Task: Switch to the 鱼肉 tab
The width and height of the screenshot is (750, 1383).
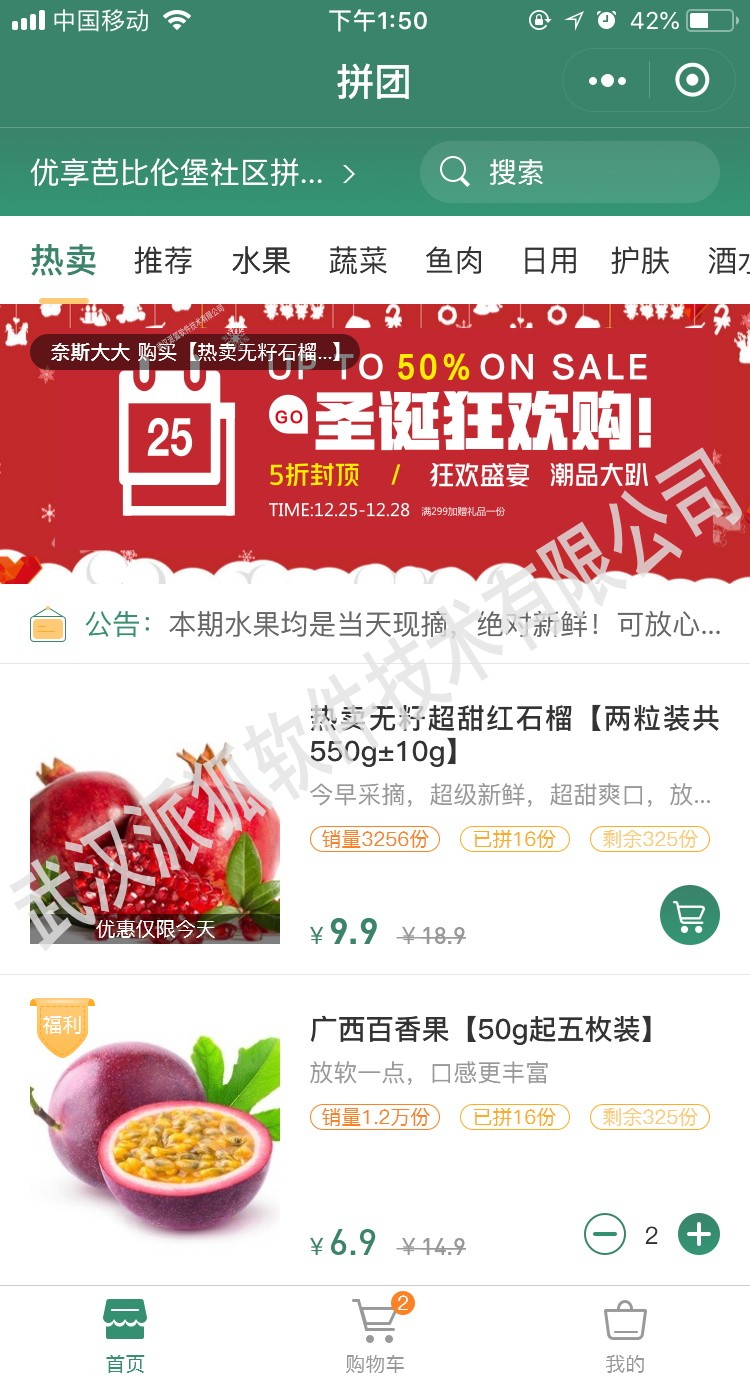Action: tap(454, 261)
